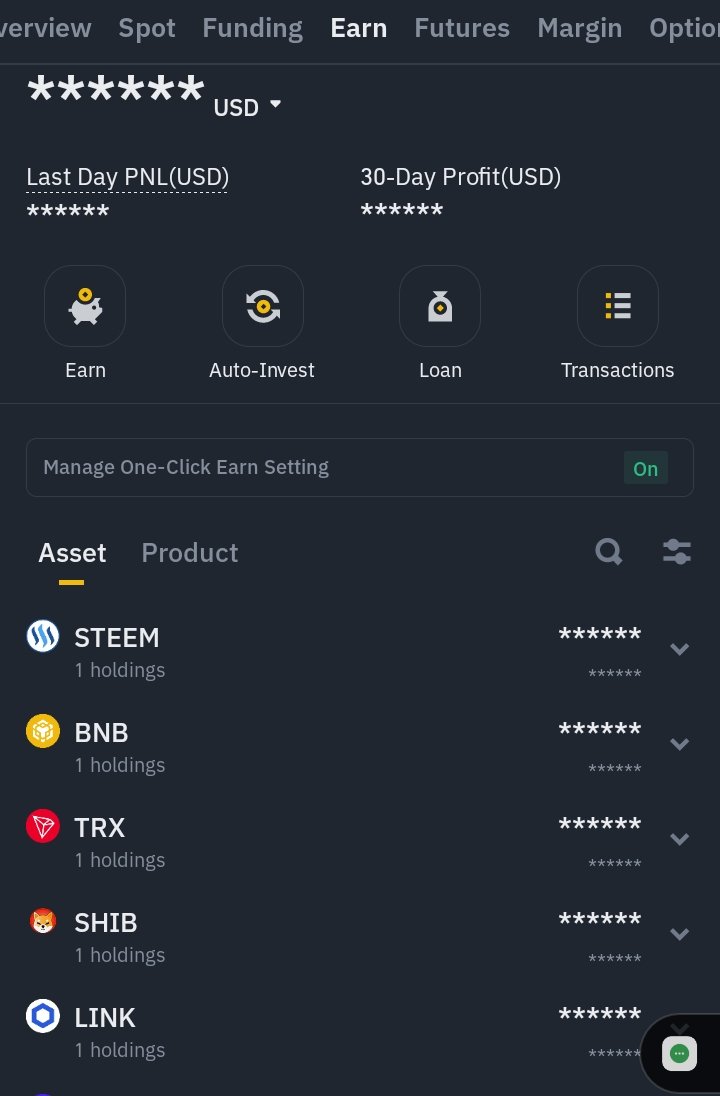Switch to the Spot tab
The width and height of the screenshot is (720, 1096).
point(147,28)
